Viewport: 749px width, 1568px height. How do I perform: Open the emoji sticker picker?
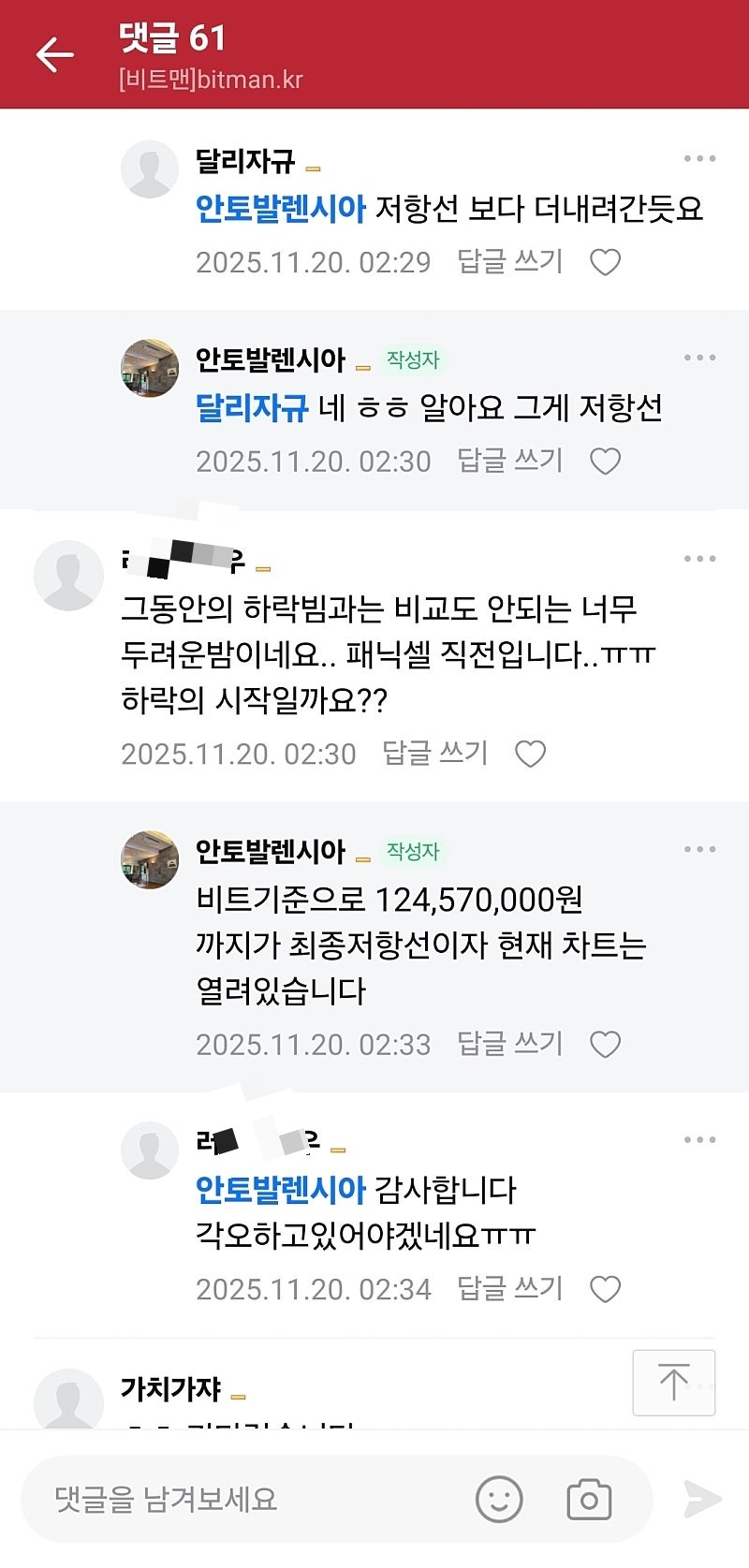[499, 1500]
